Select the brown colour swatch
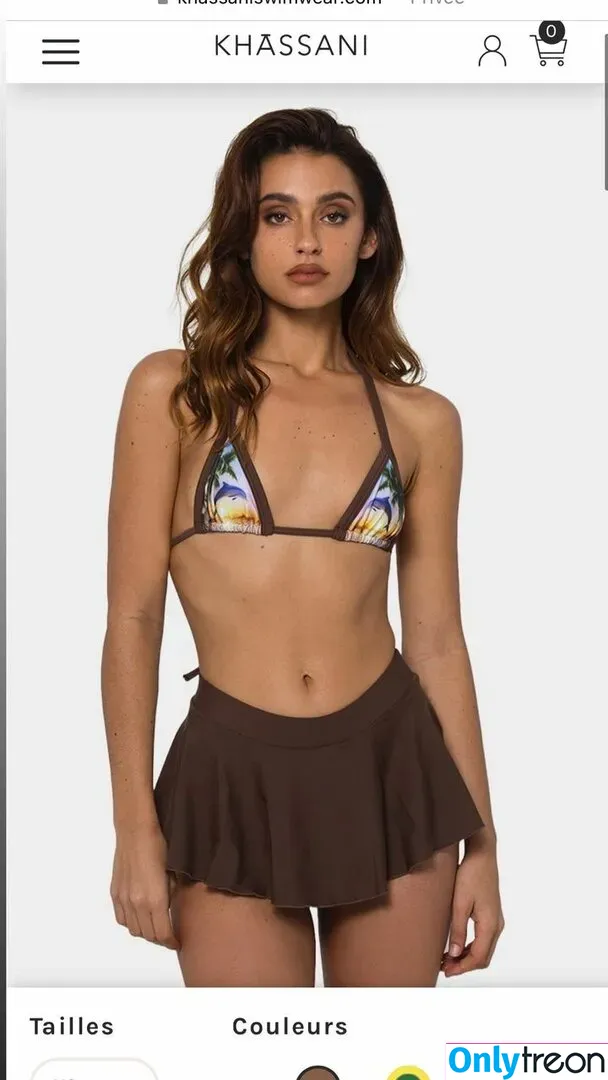The width and height of the screenshot is (608, 1080). tap(317, 1074)
